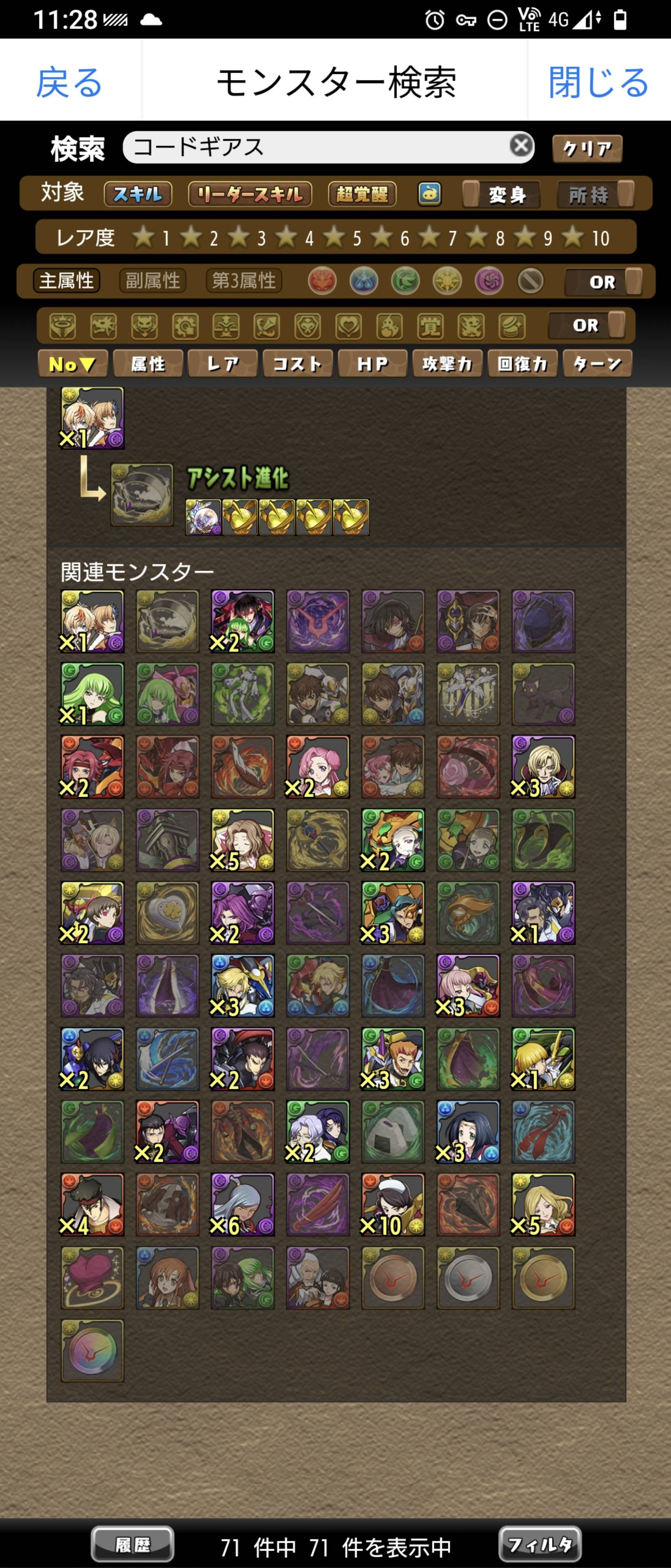Filter by the fire attribute orb
The height and width of the screenshot is (1568, 671).
point(322,282)
